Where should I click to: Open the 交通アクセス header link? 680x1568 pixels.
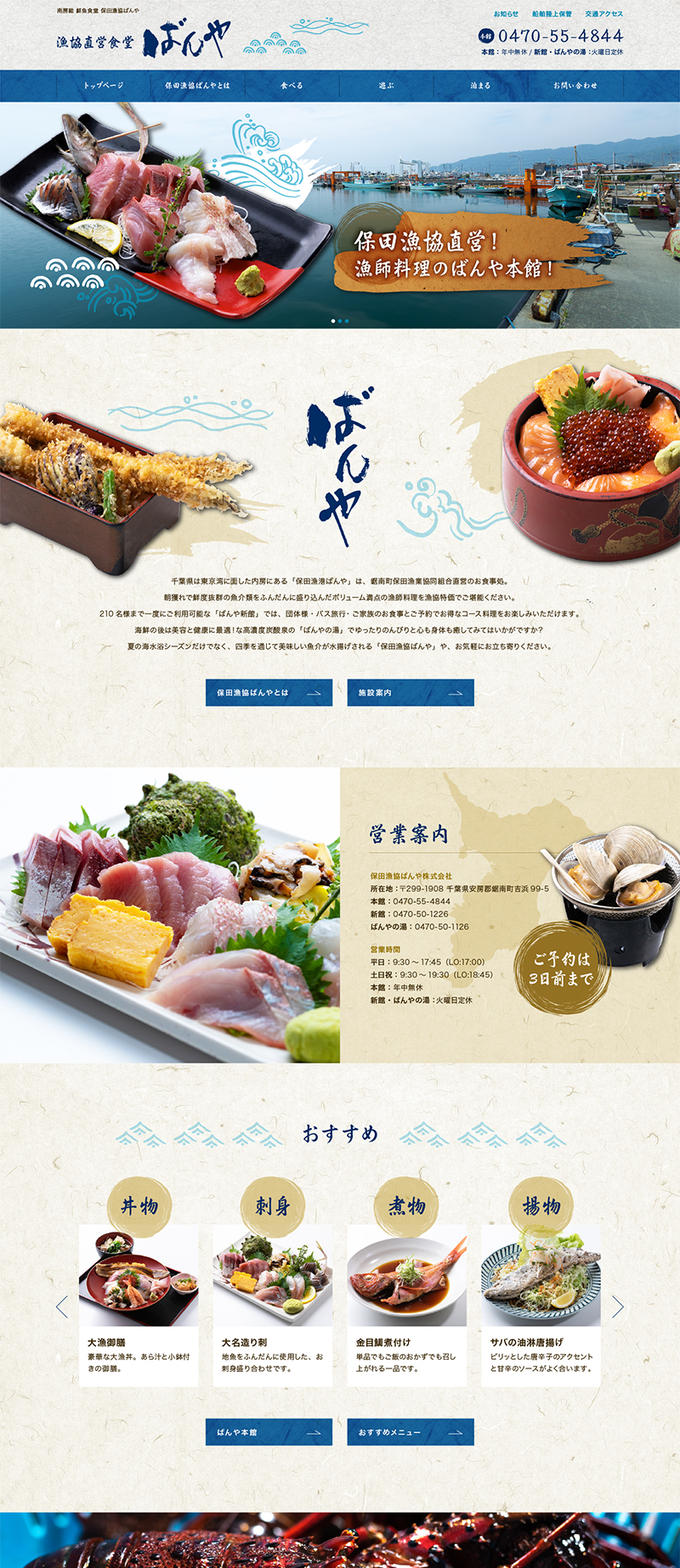tap(603, 14)
